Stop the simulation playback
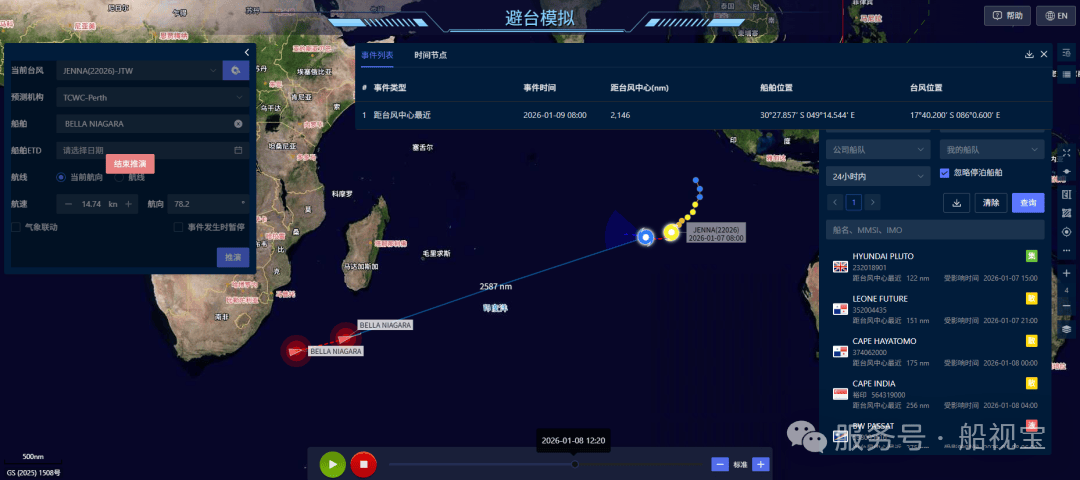 [364, 464]
